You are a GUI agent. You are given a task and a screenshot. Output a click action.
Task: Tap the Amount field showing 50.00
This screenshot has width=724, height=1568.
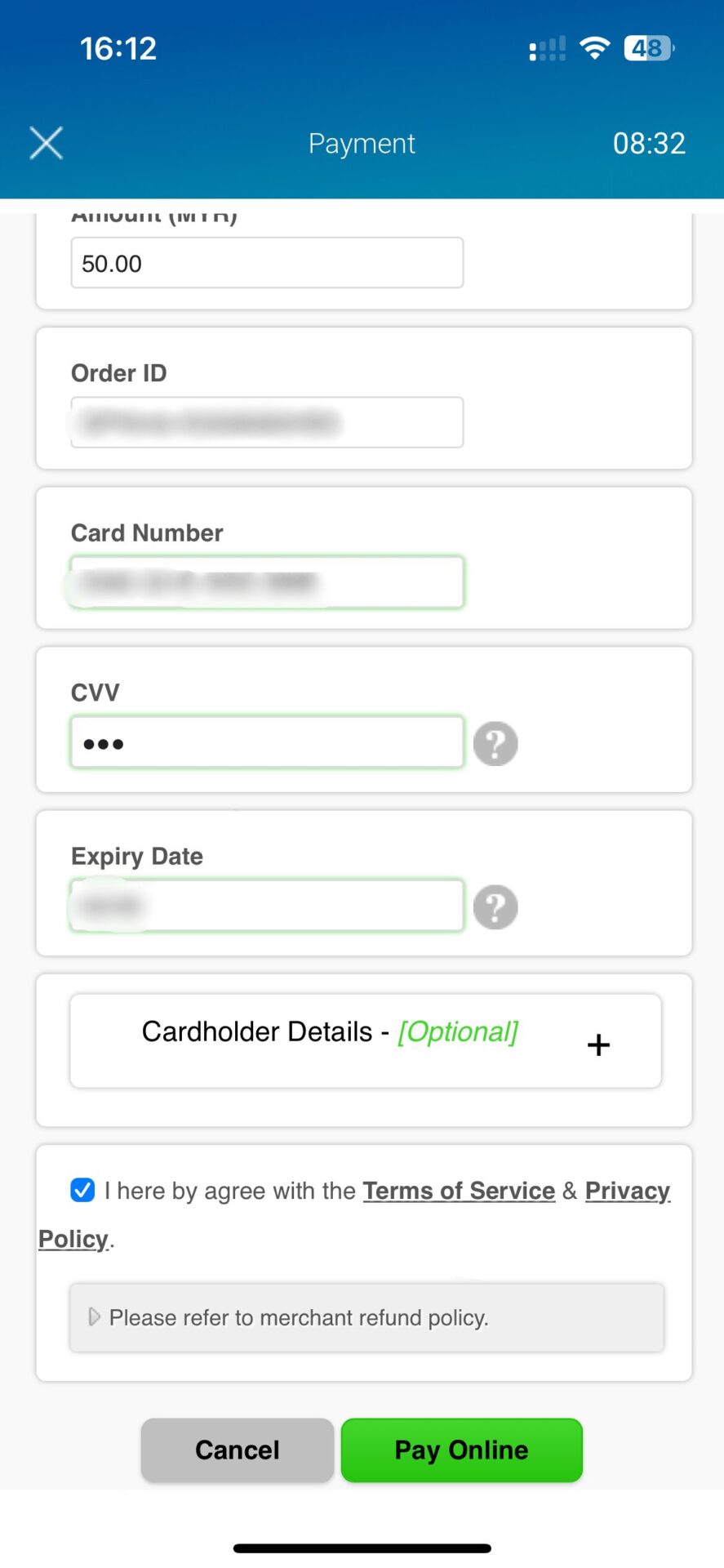click(x=267, y=263)
